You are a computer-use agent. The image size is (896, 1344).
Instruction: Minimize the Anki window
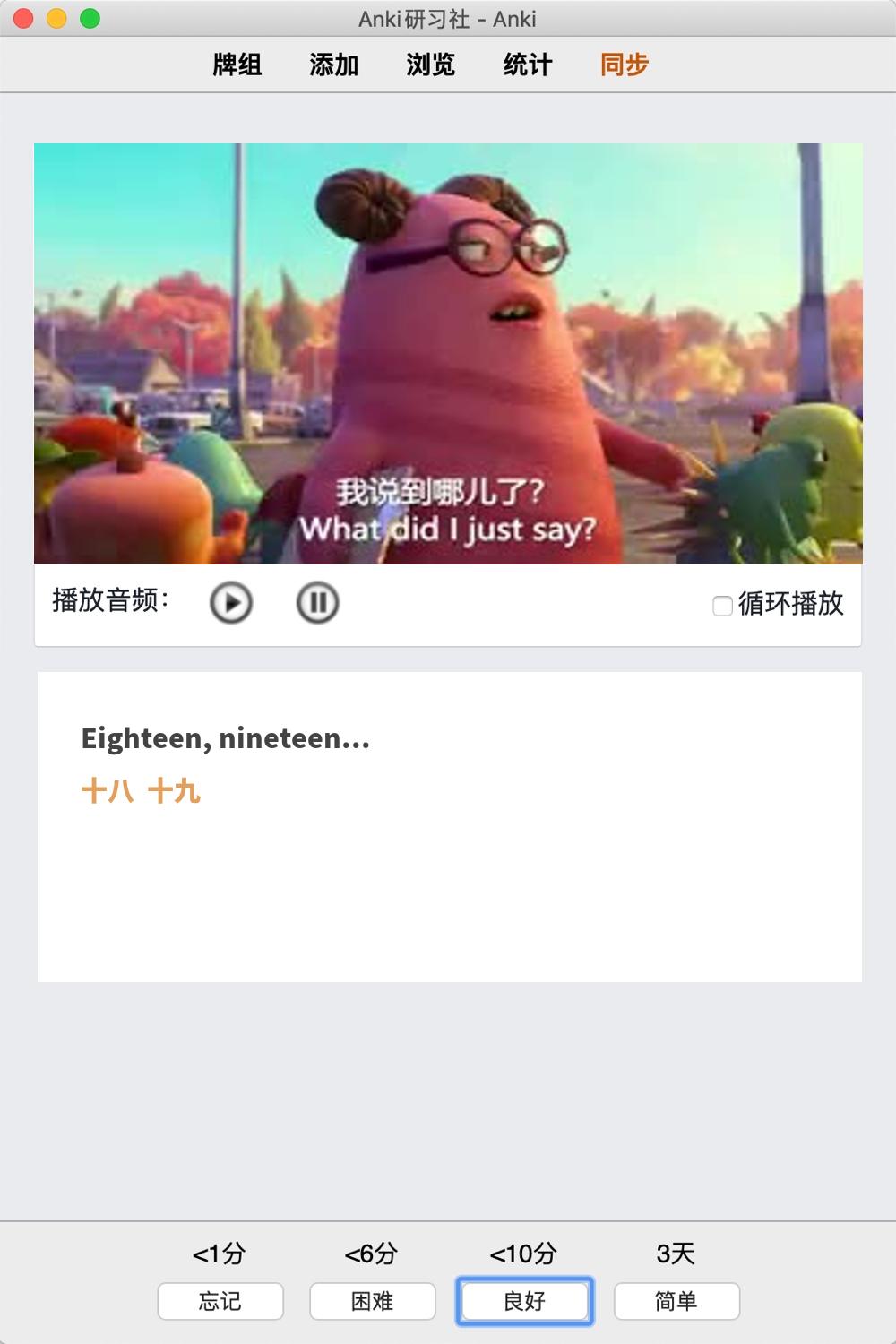[56, 18]
